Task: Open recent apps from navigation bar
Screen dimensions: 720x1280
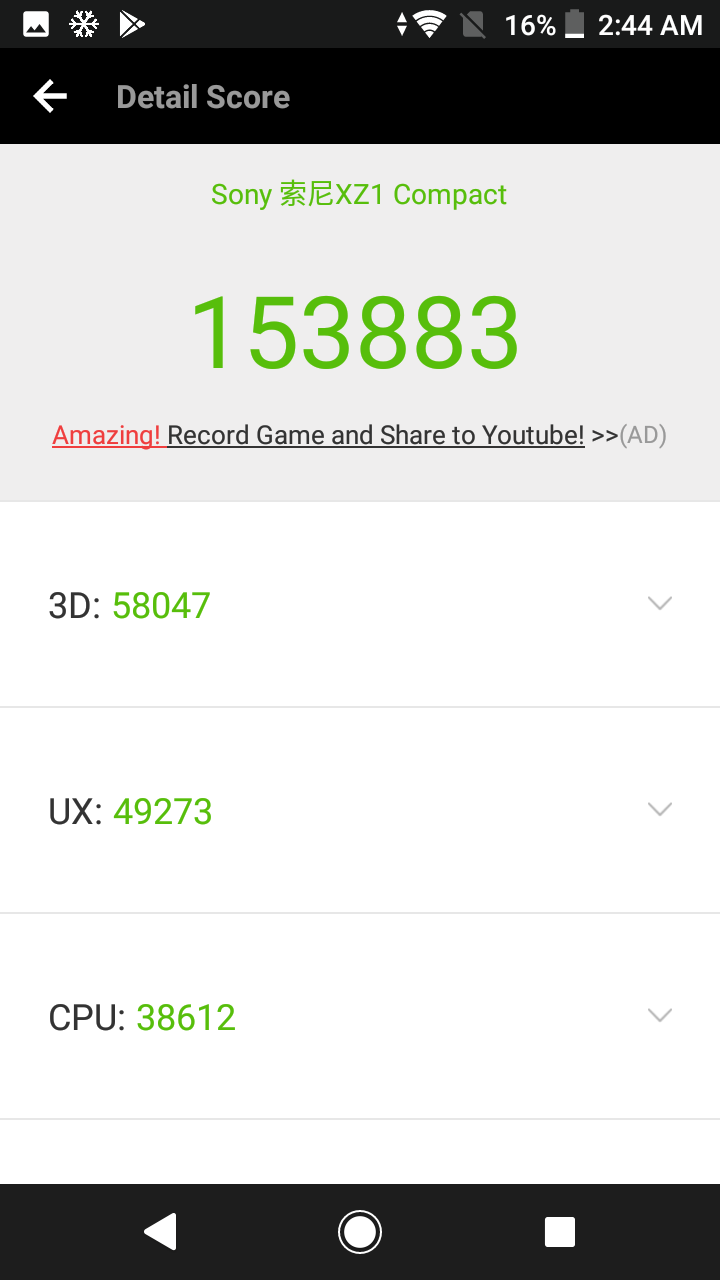Action: click(559, 1231)
